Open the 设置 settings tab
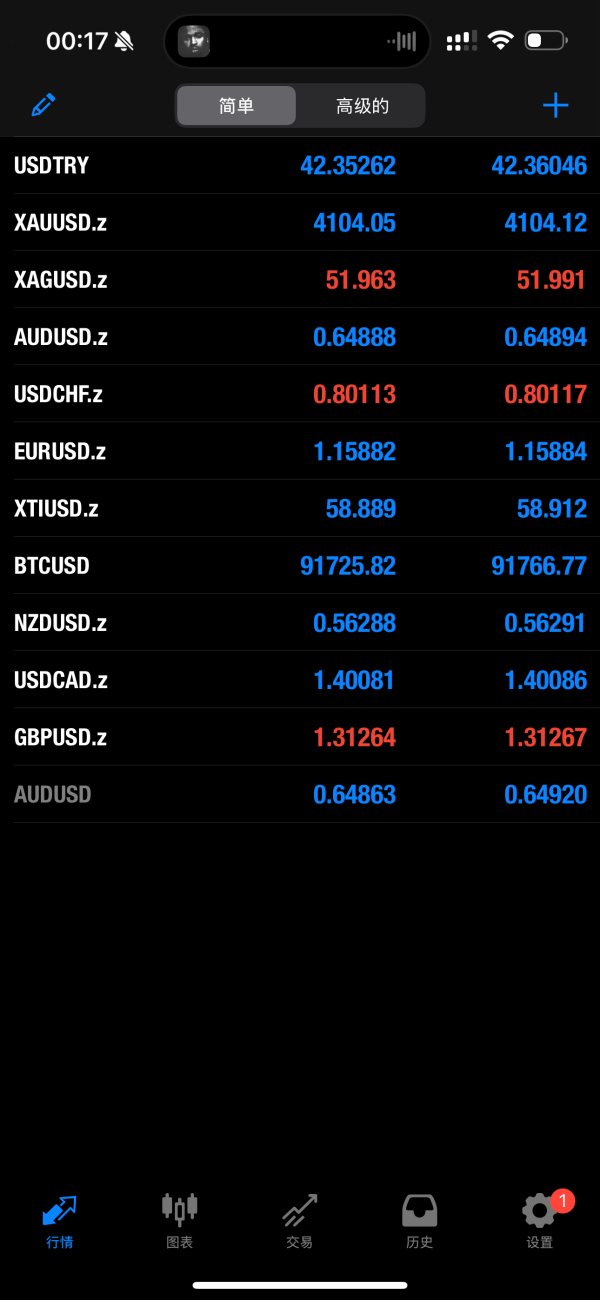This screenshot has width=600, height=1300. (539, 1220)
